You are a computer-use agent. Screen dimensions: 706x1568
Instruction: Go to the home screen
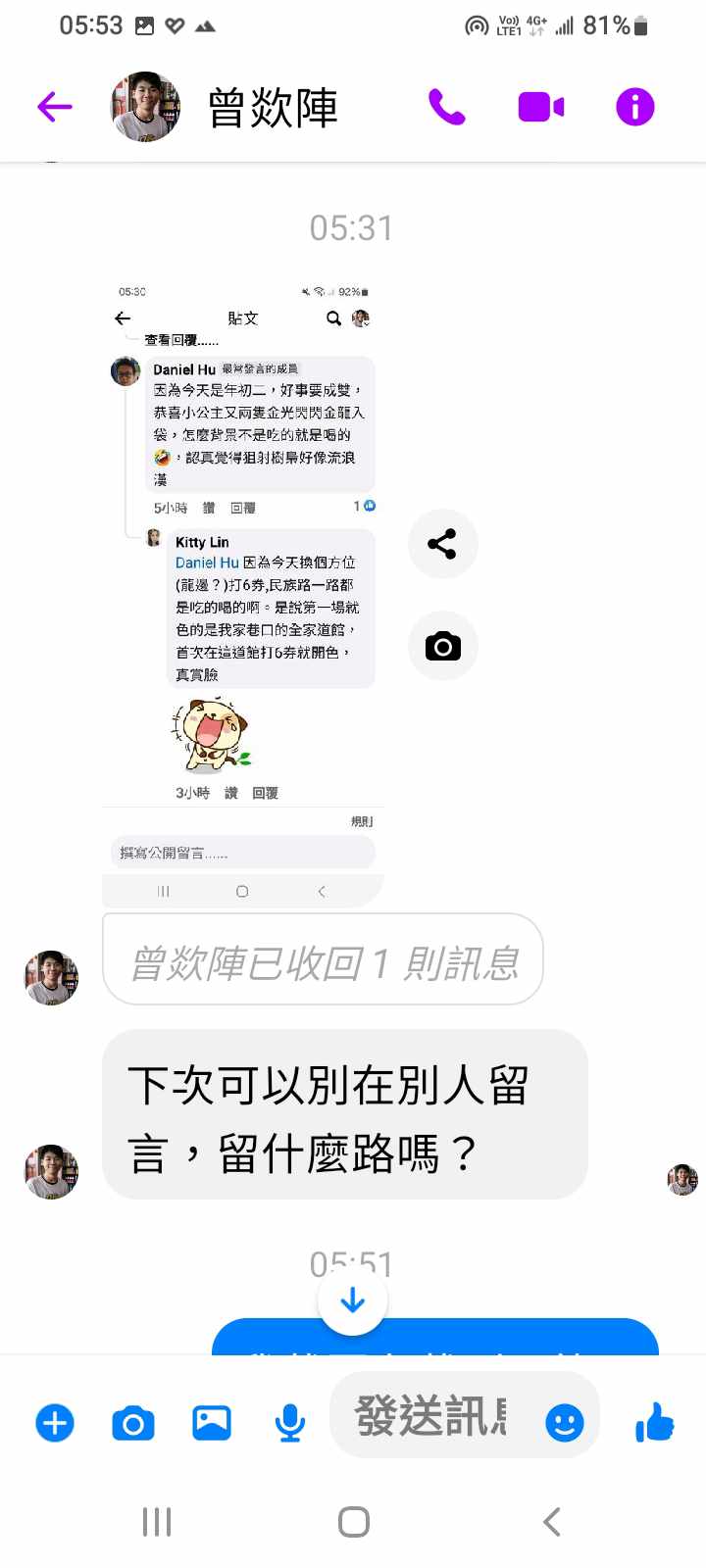(x=353, y=1522)
